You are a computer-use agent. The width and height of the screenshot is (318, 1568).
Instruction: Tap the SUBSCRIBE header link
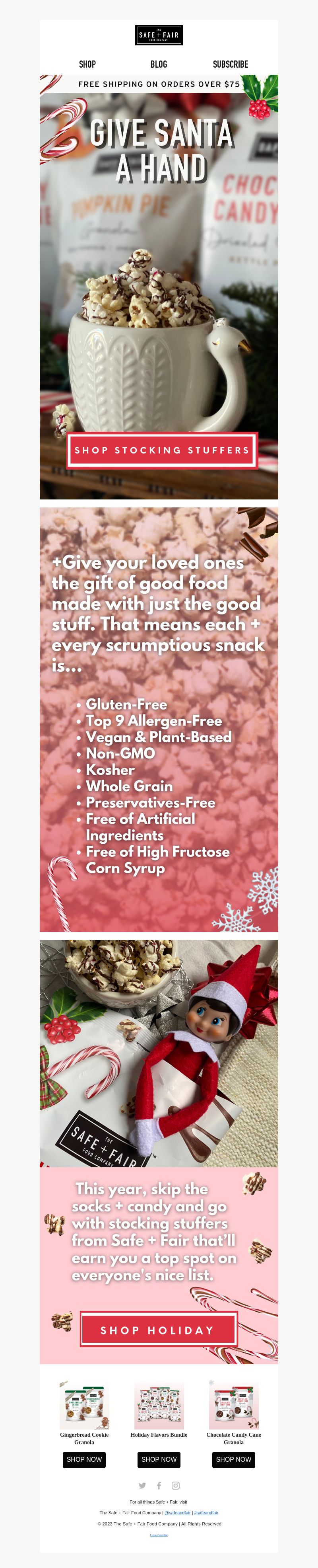tap(231, 64)
